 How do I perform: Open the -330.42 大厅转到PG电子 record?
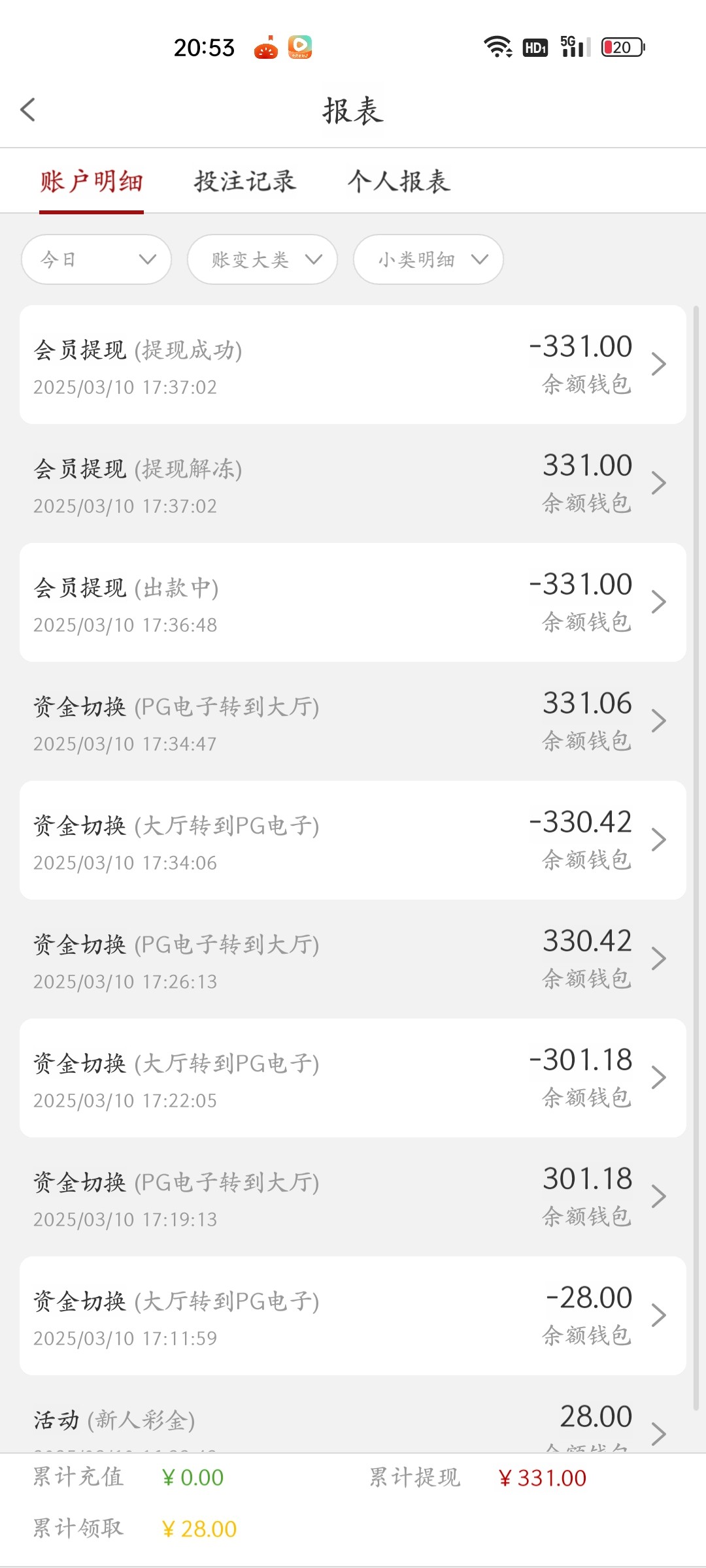(x=353, y=840)
